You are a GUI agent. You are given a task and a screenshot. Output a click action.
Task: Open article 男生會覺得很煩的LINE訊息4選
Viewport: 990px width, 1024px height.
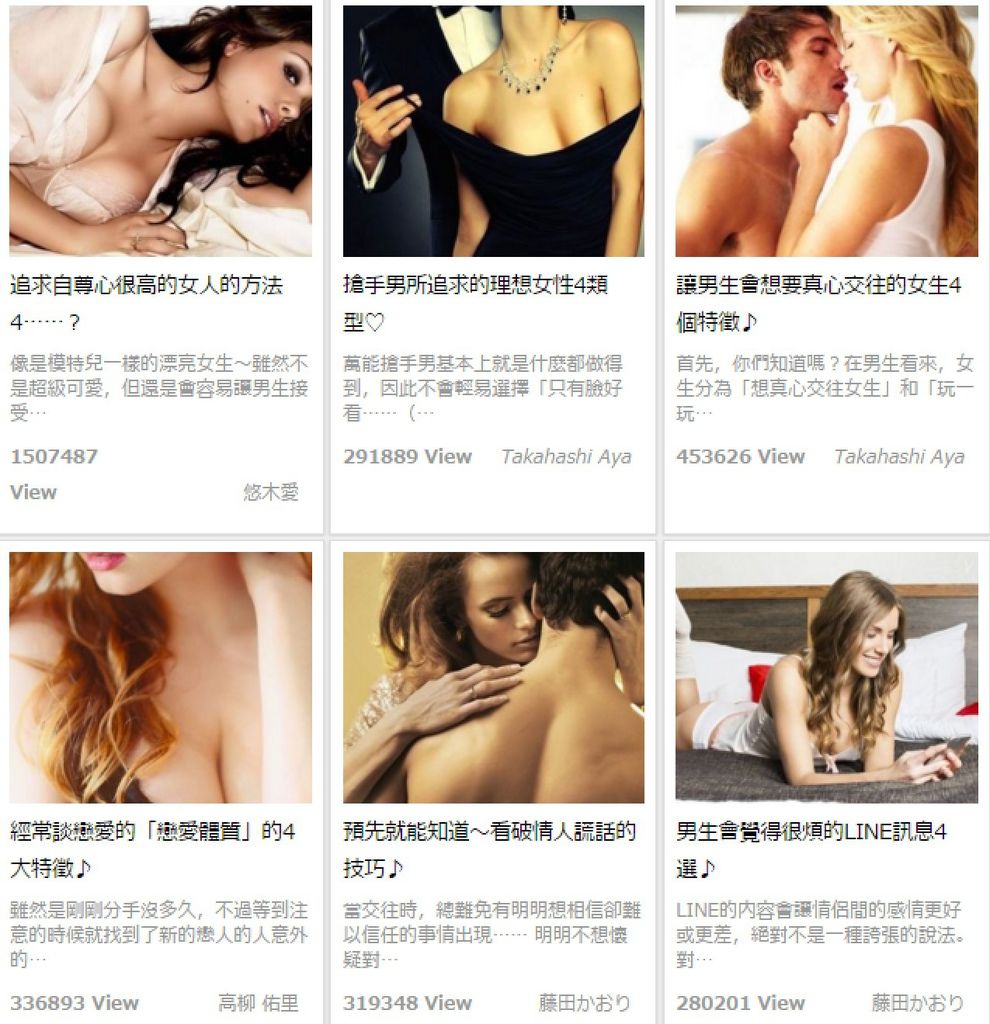[x=811, y=832]
